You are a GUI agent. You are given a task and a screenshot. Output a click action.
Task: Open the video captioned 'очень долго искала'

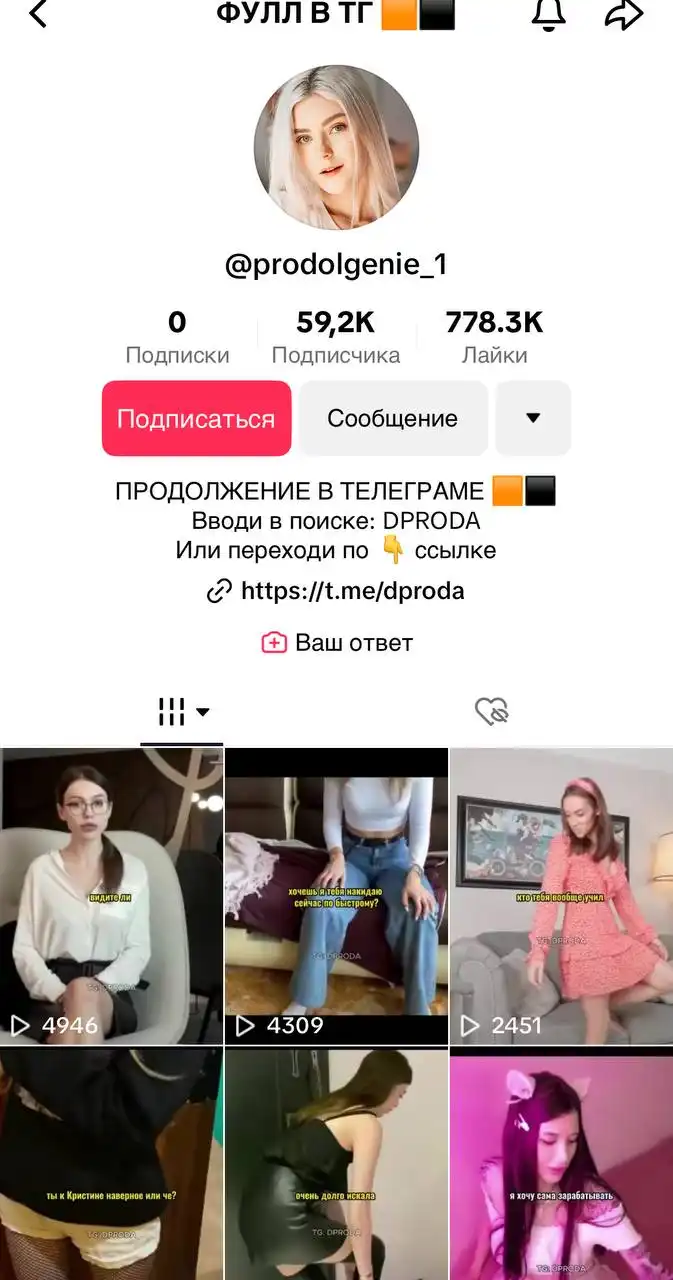coord(336,1164)
